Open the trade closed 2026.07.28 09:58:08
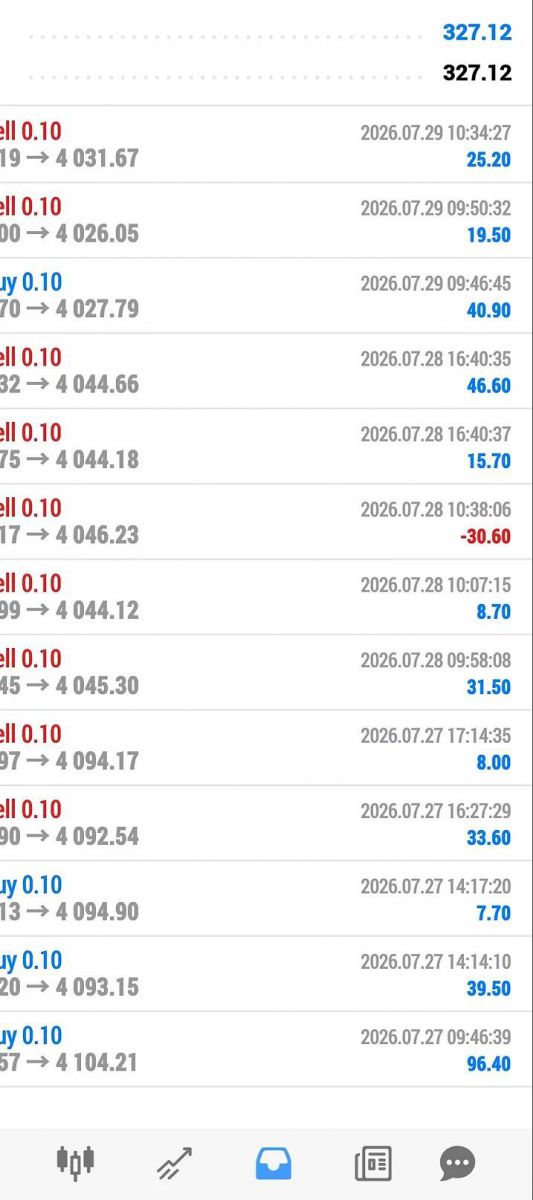This screenshot has width=533, height=1200. 266,673
